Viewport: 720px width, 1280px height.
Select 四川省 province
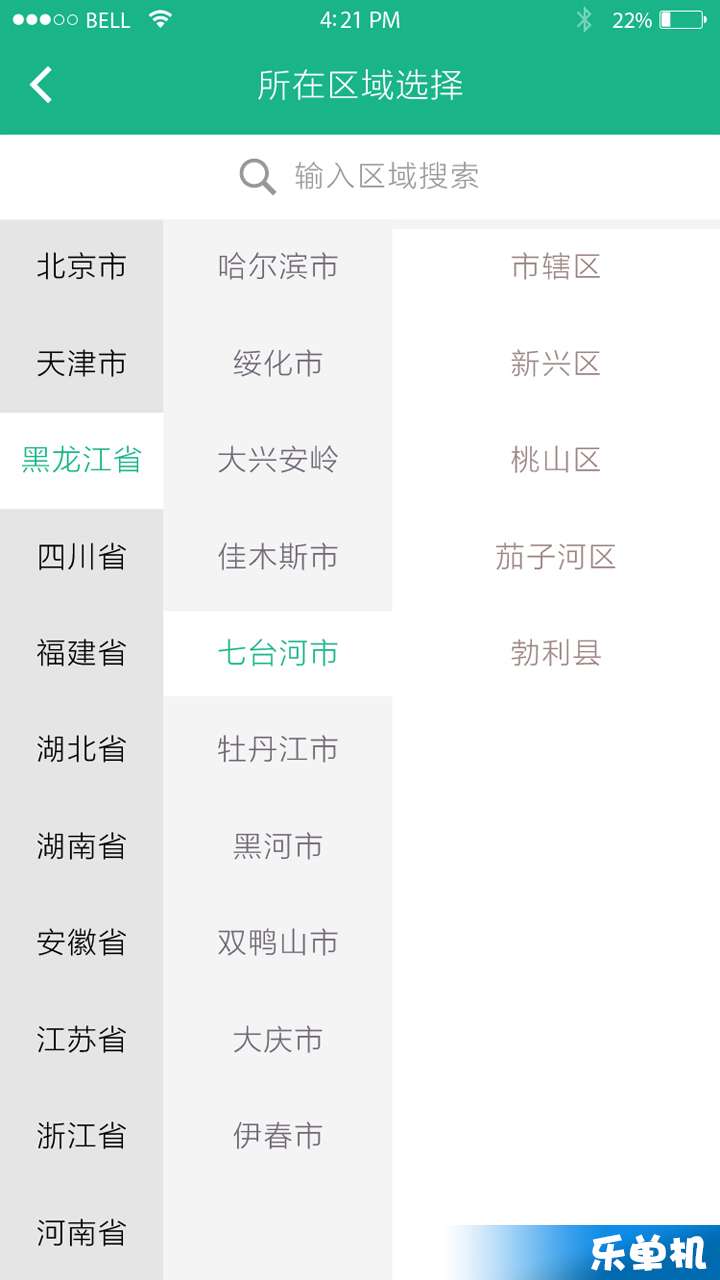click(x=81, y=557)
